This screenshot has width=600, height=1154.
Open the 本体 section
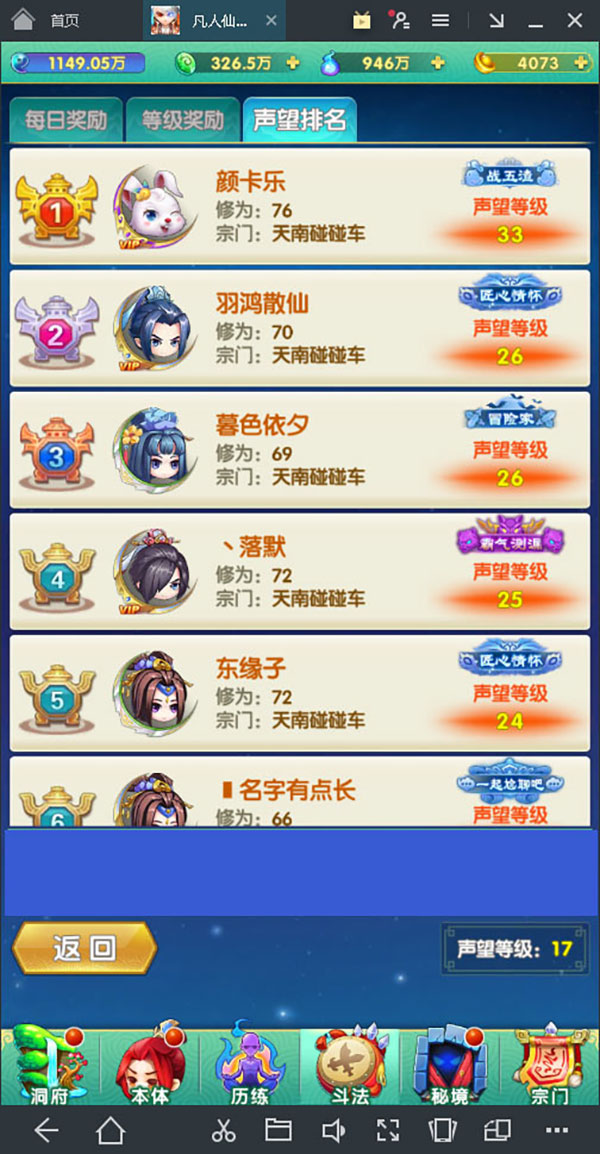coord(150,1066)
